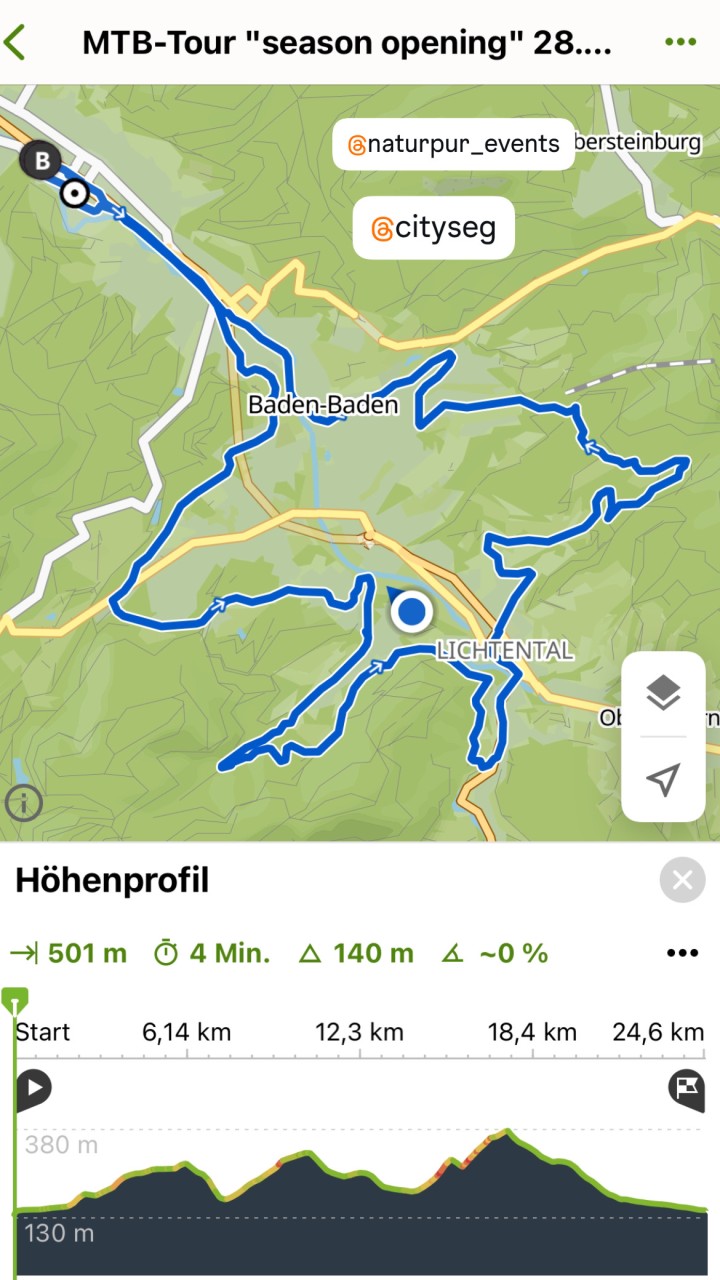The image size is (720, 1280).
Task: Open the map layers selector
Action: 663,692
